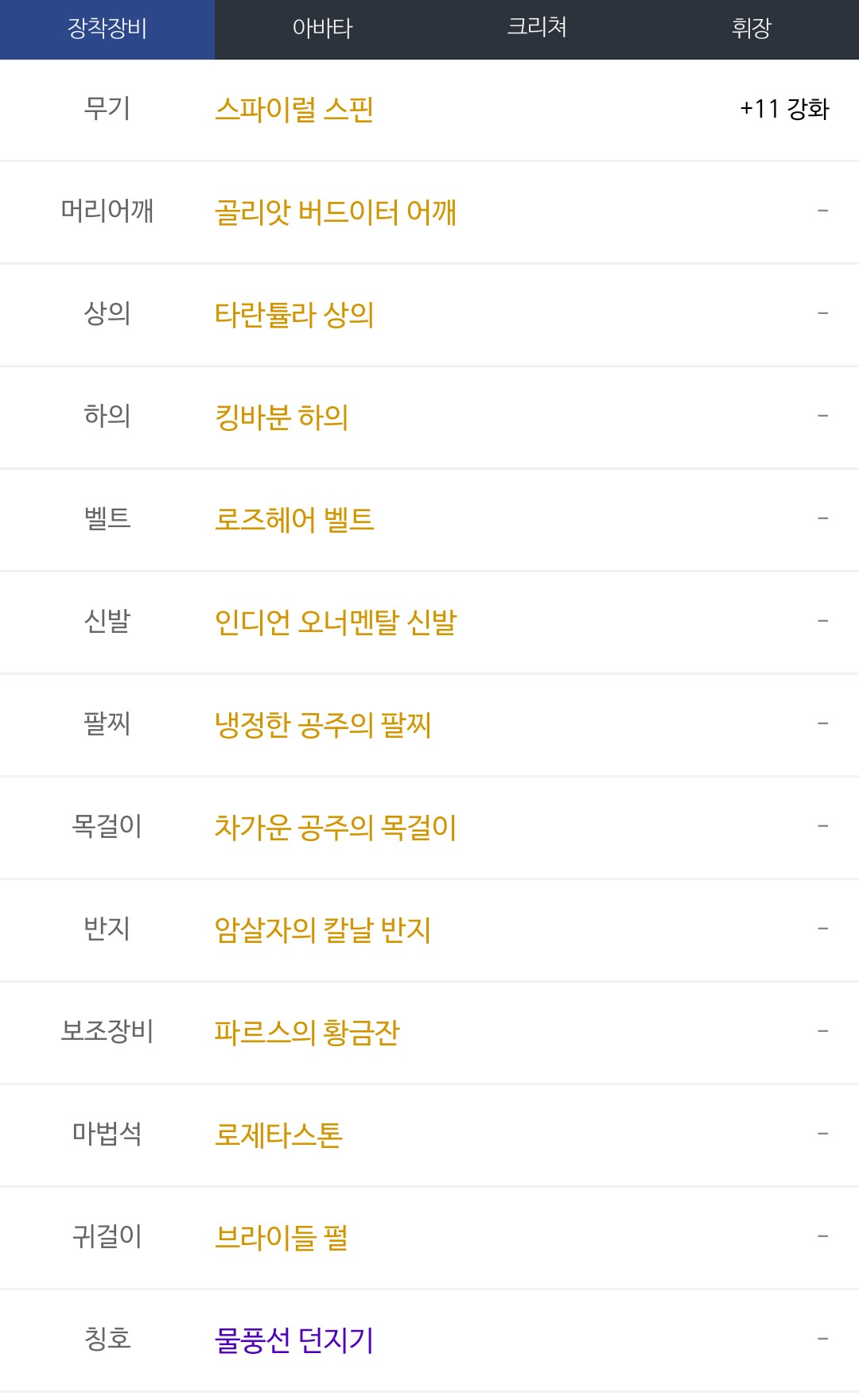Screen dimensions: 859x1400
Task: Open the 킹바분 하의 item
Action: pyautogui.click(x=282, y=417)
